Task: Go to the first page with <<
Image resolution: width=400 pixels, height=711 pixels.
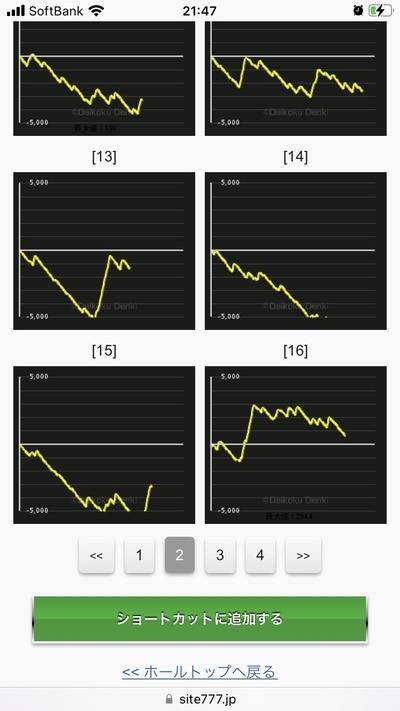Action: tap(96, 555)
